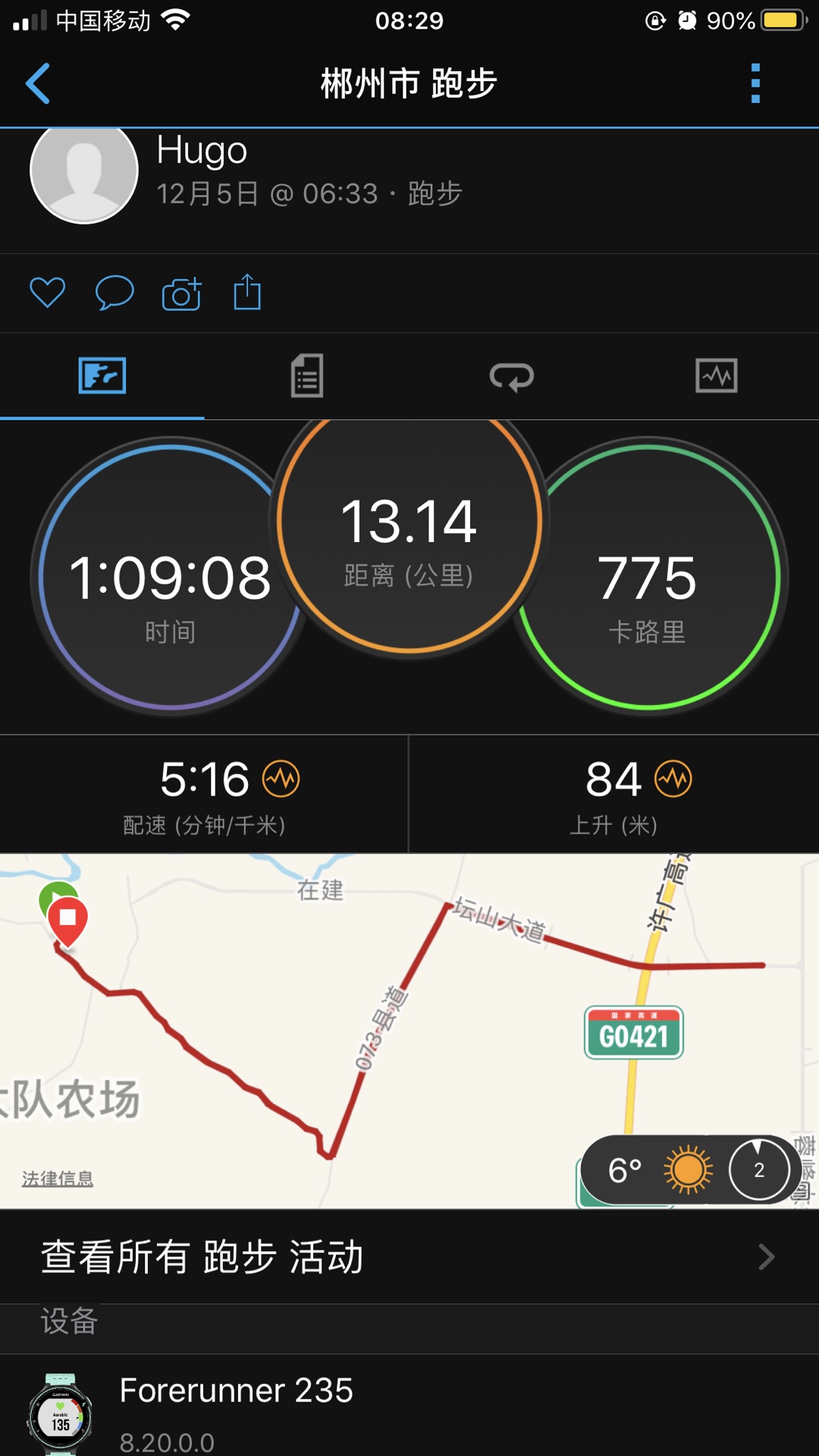Tap the elevation 84 chart icon
Image resolution: width=819 pixels, height=1456 pixels.
674,779
